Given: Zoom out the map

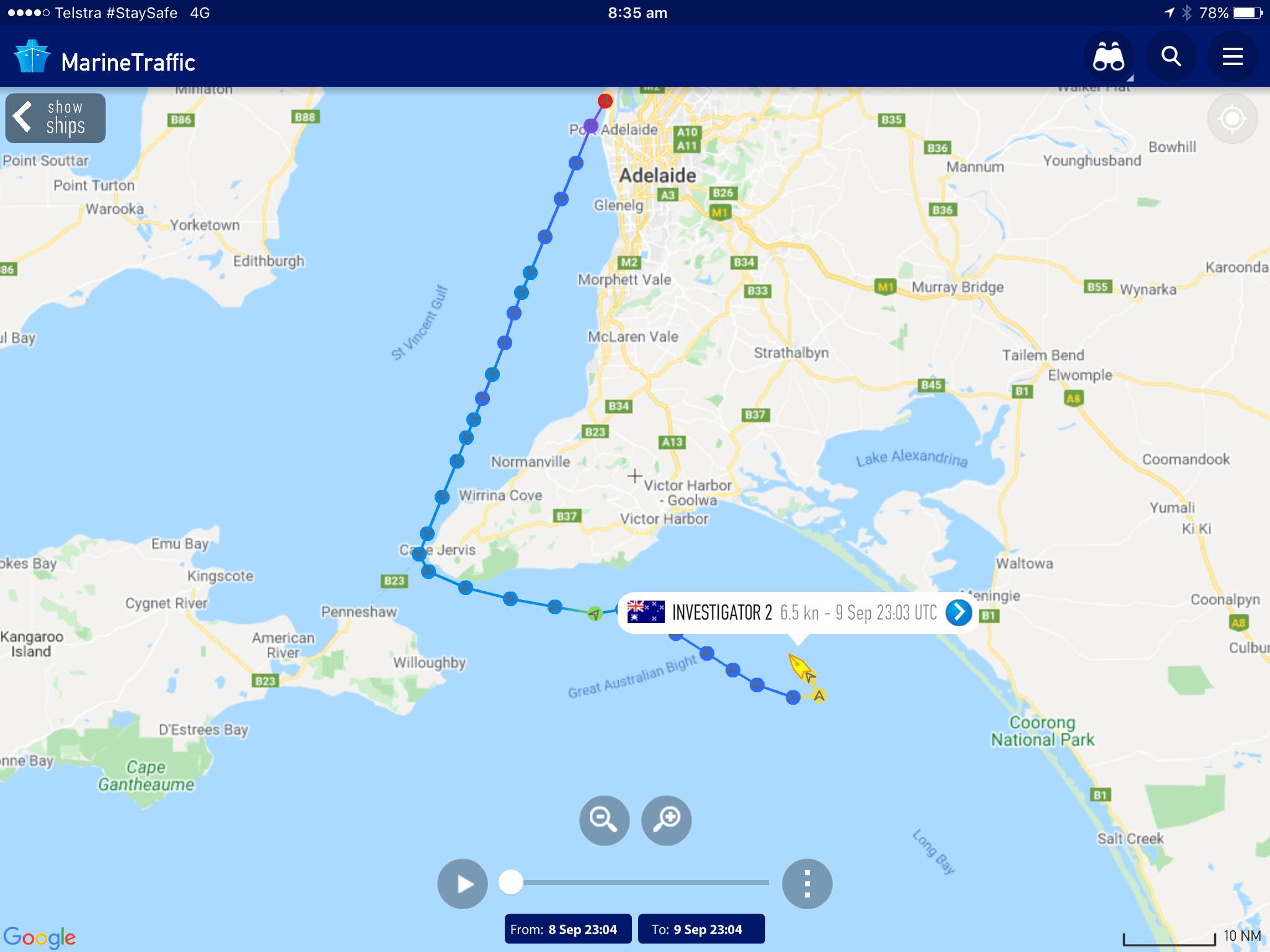Looking at the screenshot, I should [604, 820].
